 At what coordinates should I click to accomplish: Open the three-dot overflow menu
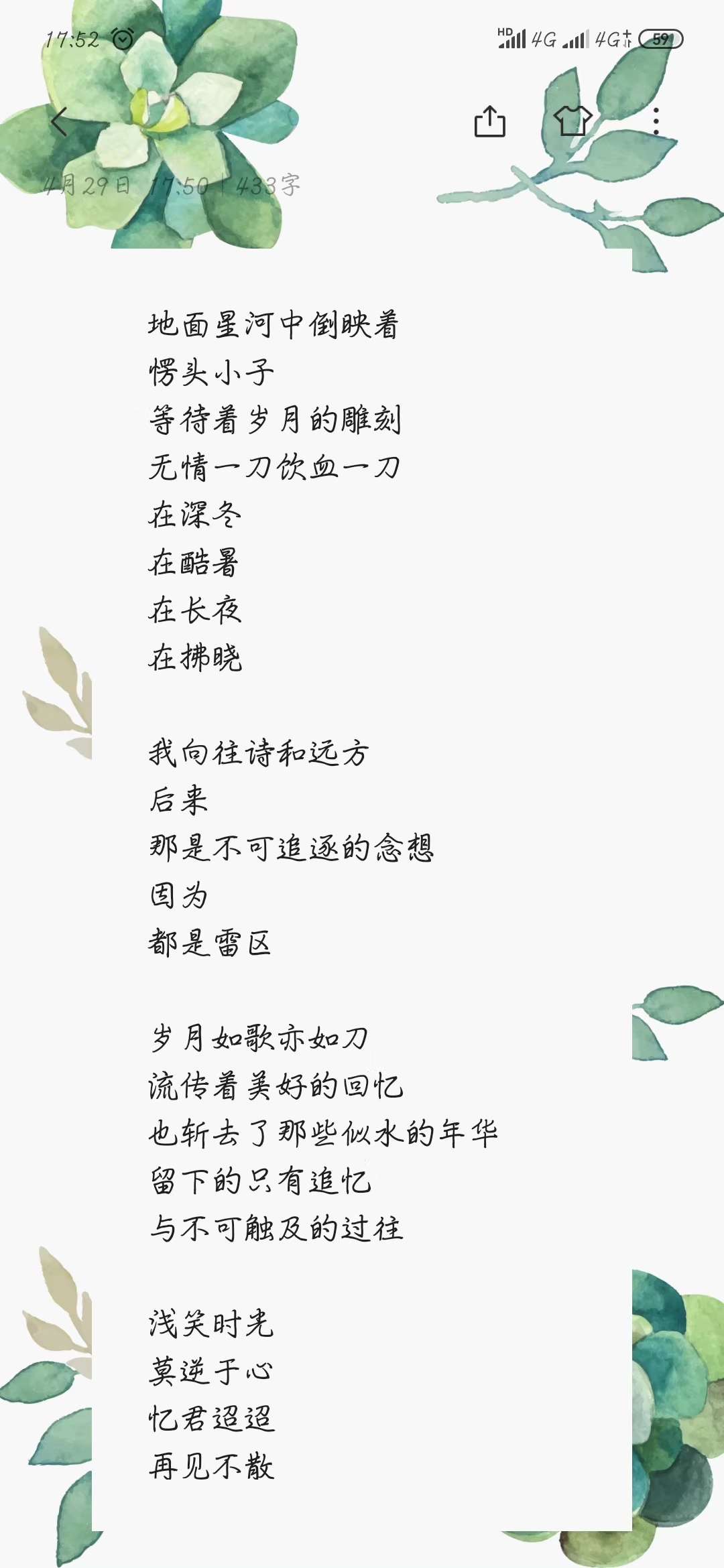pos(656,121)
